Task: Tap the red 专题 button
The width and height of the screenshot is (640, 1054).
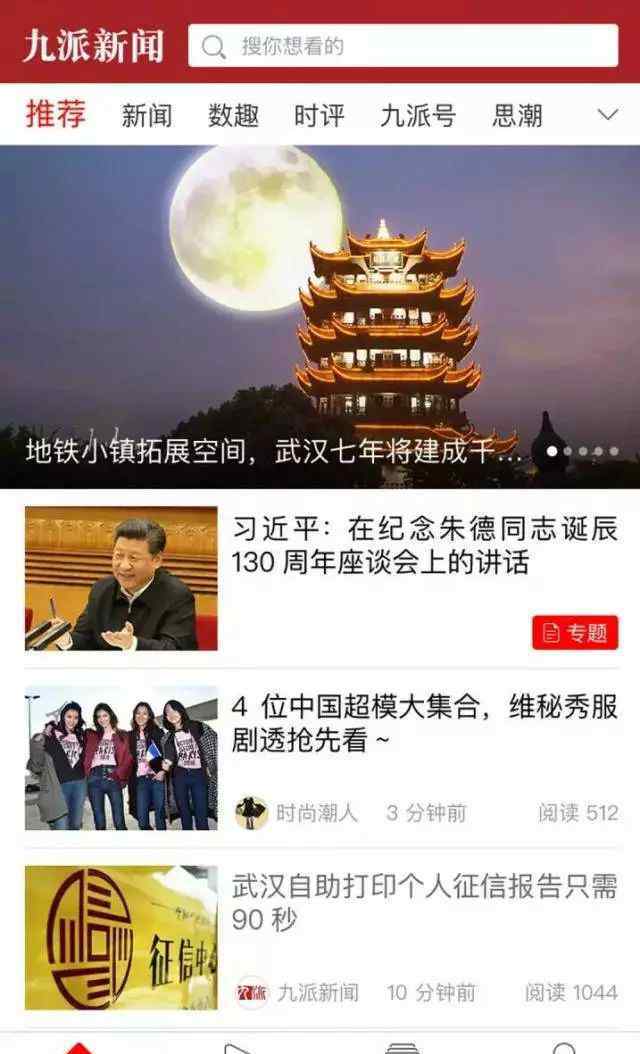Action: coord(575,633)
